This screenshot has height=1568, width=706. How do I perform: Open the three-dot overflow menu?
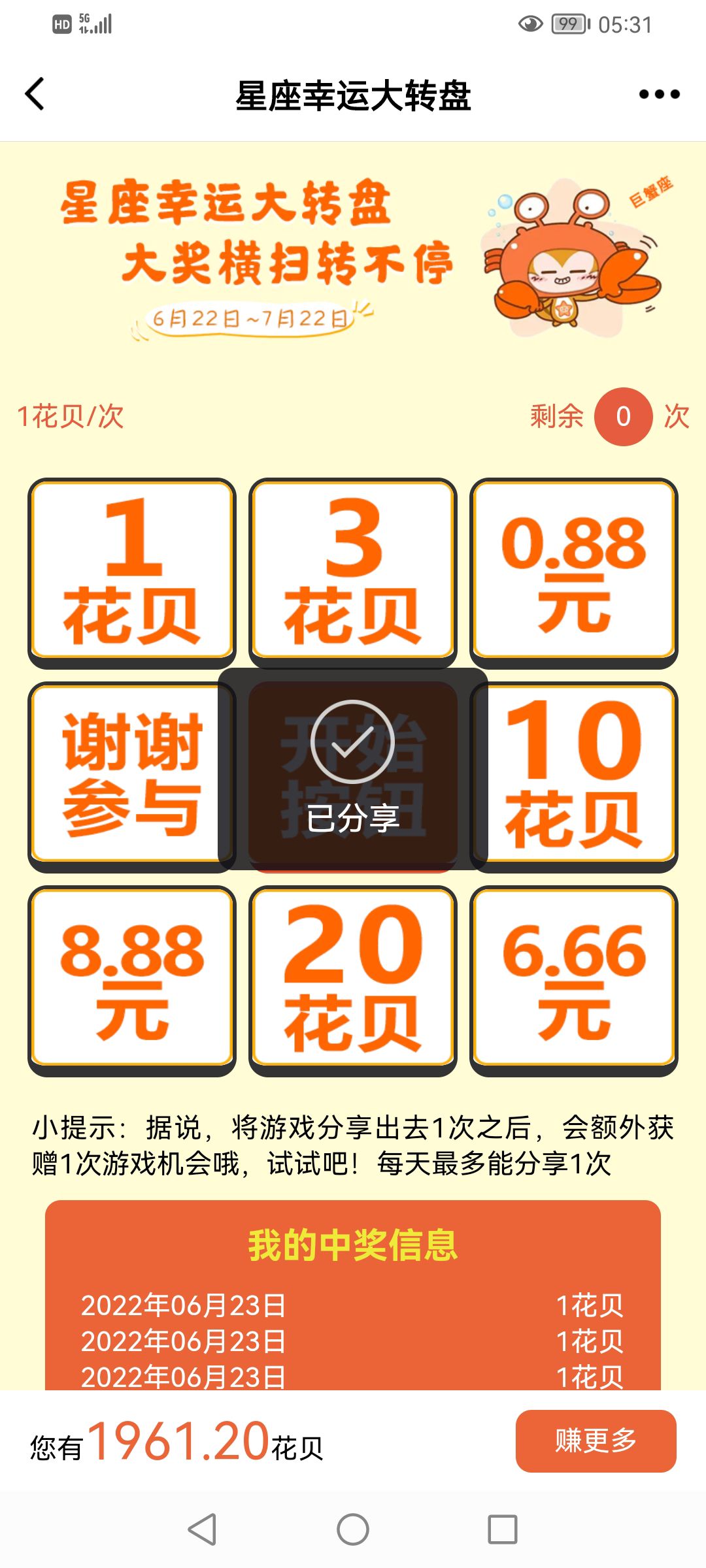[659, 95]
